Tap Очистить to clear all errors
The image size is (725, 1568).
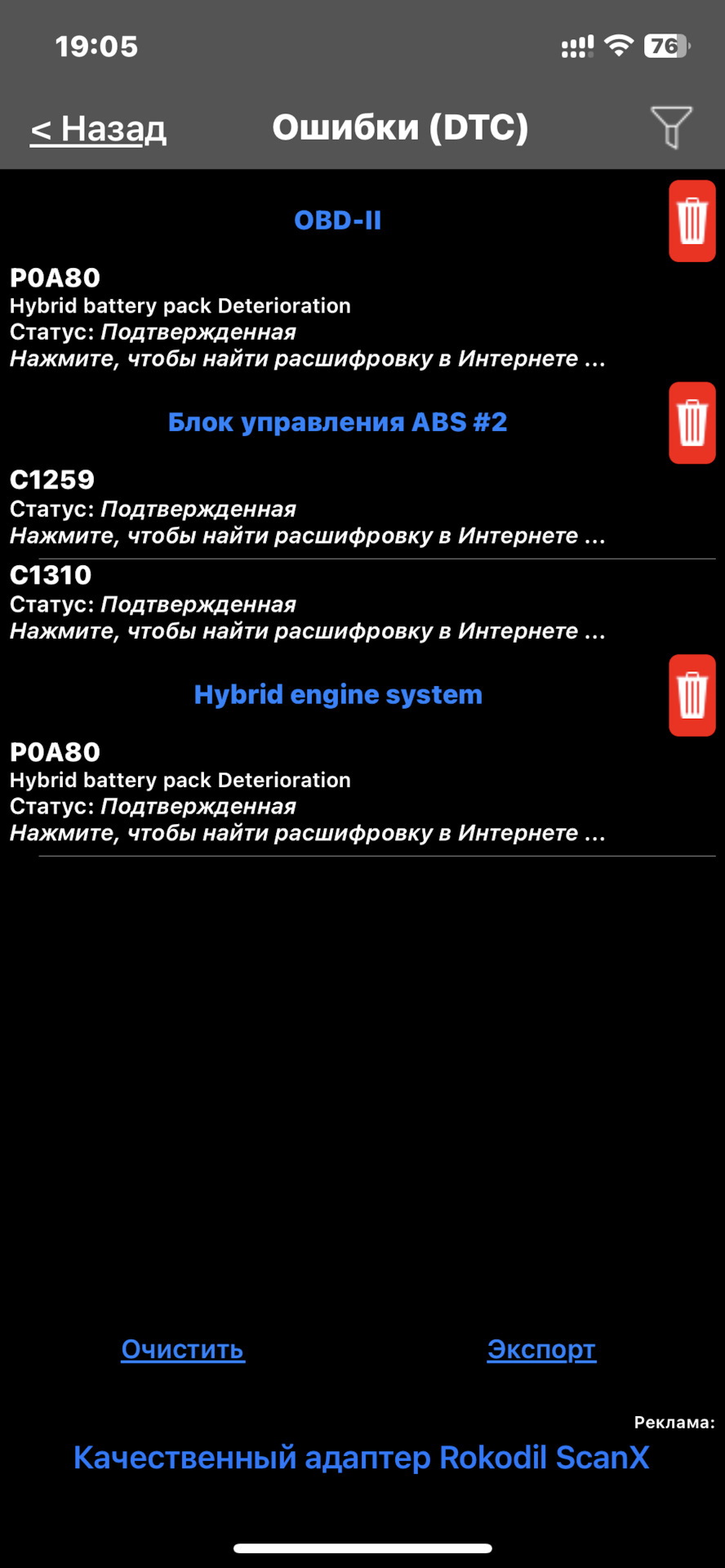[183, 1349]
